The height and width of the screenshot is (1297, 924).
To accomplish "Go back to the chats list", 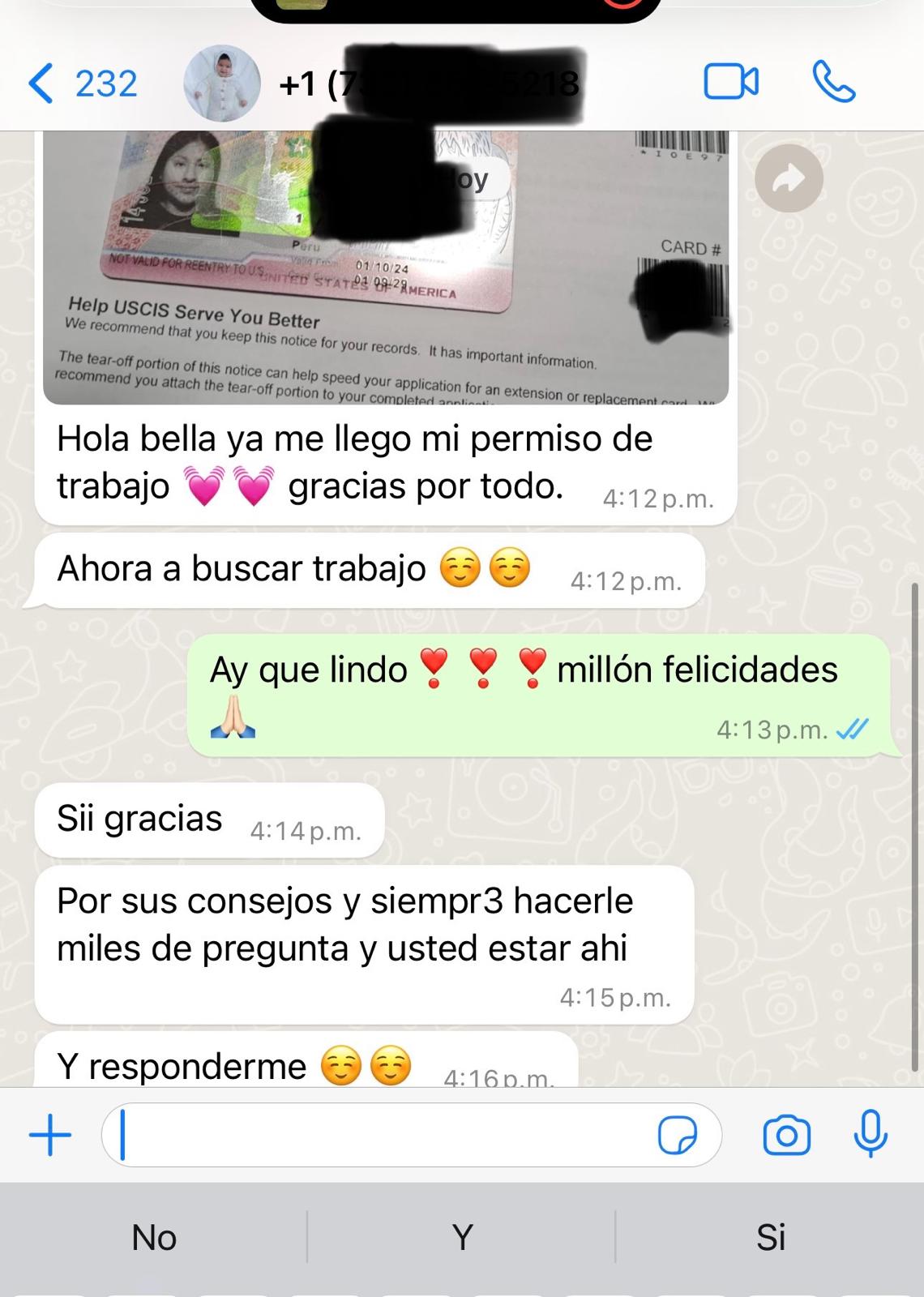I will [x=79, y=83].
